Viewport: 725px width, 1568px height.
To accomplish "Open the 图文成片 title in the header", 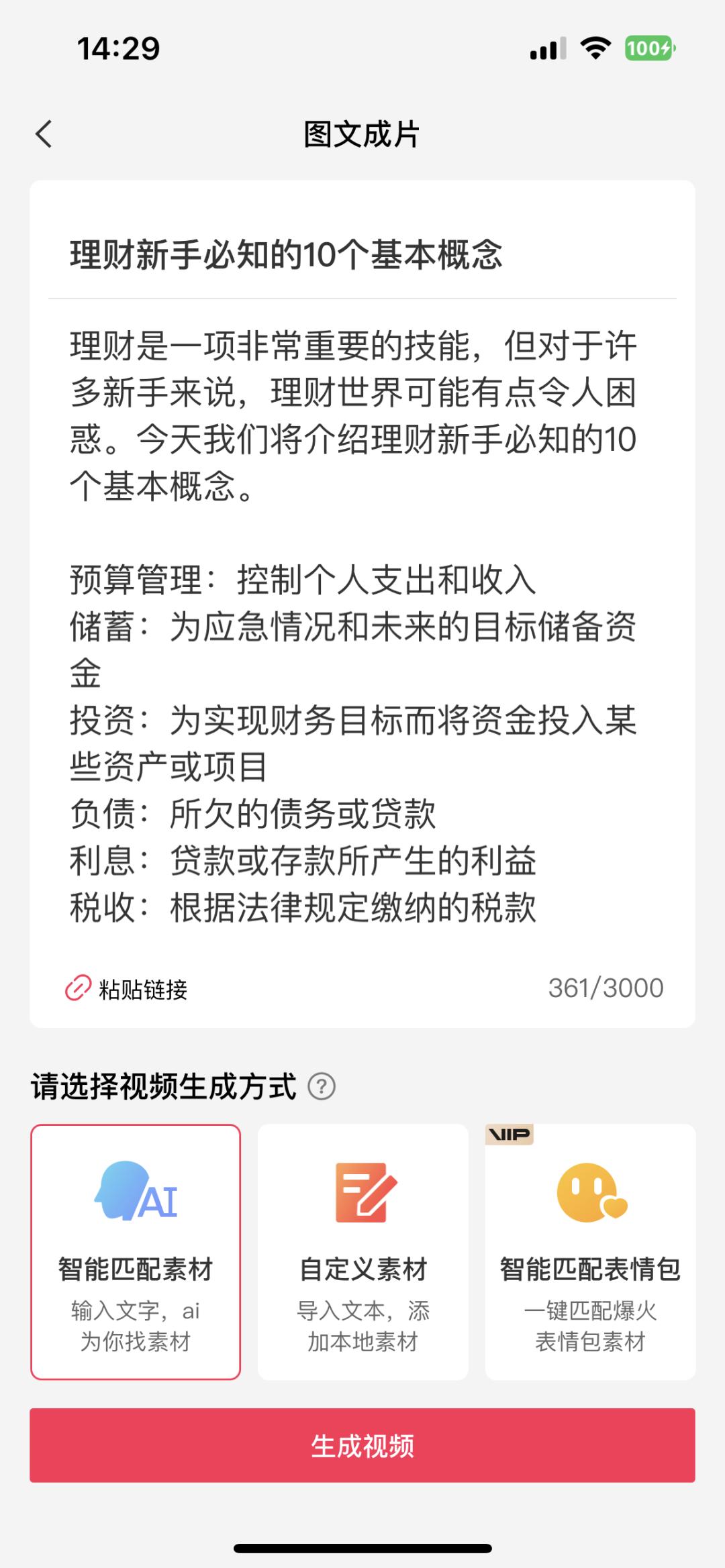I will [362, 134].
